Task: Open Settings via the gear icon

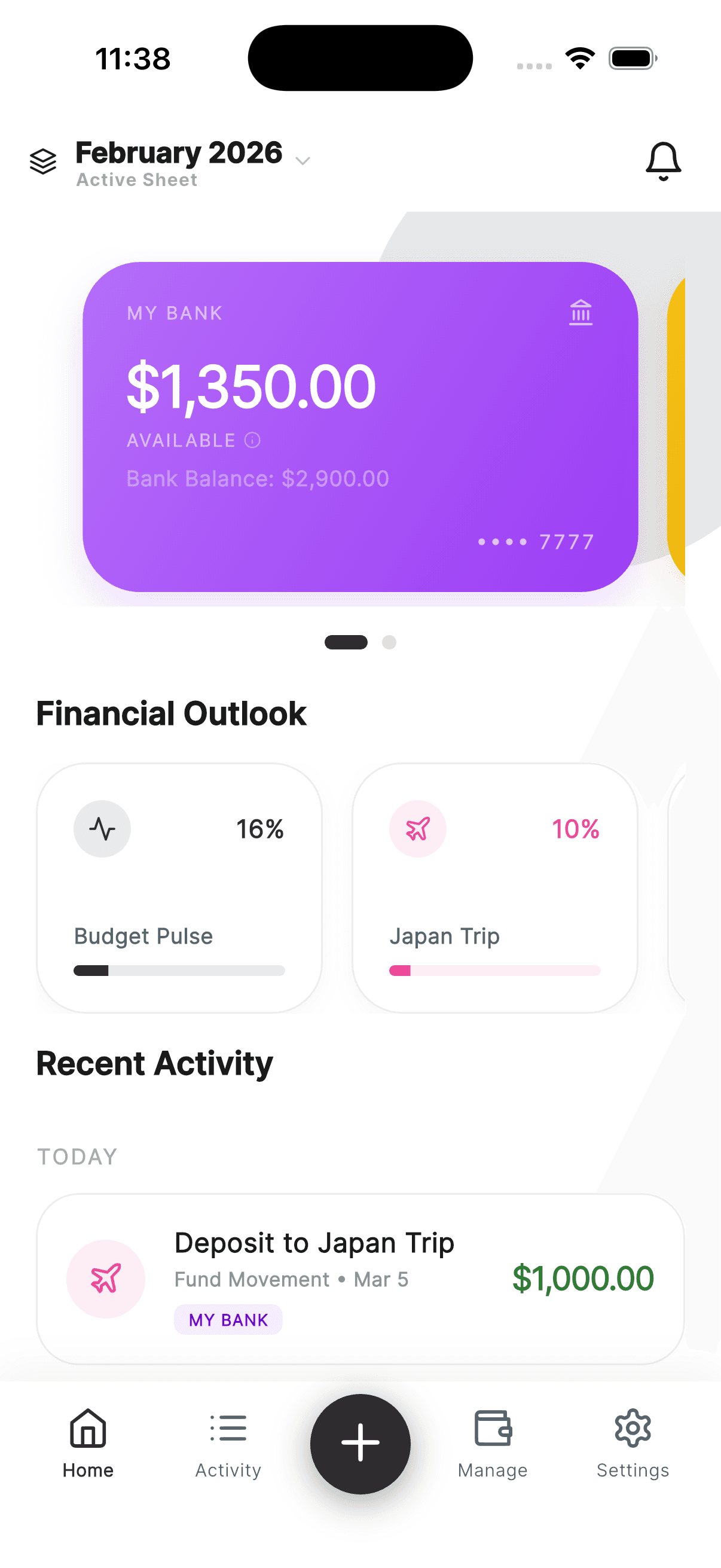Action: [x=633, y=1429]
